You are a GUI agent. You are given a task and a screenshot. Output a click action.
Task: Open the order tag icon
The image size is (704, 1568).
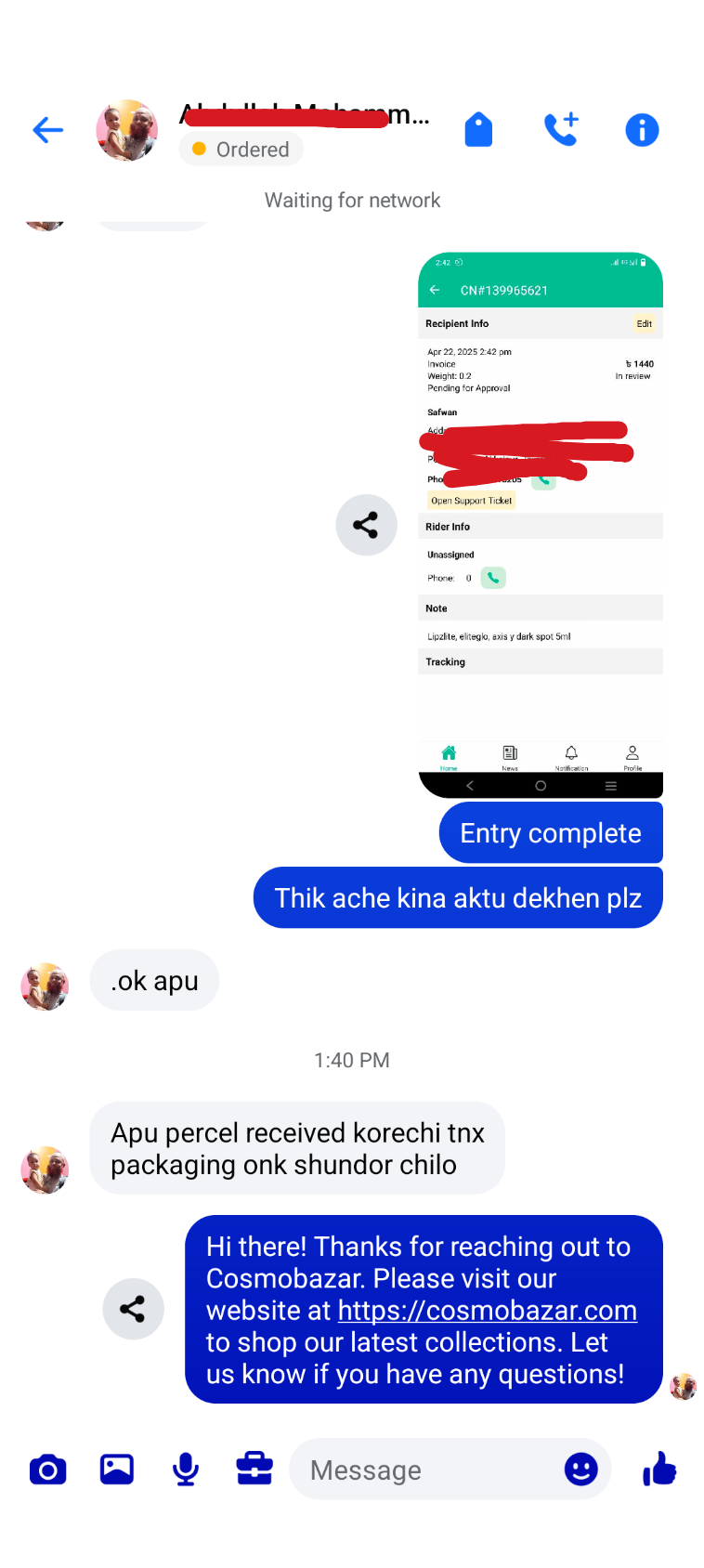[478, 130]
